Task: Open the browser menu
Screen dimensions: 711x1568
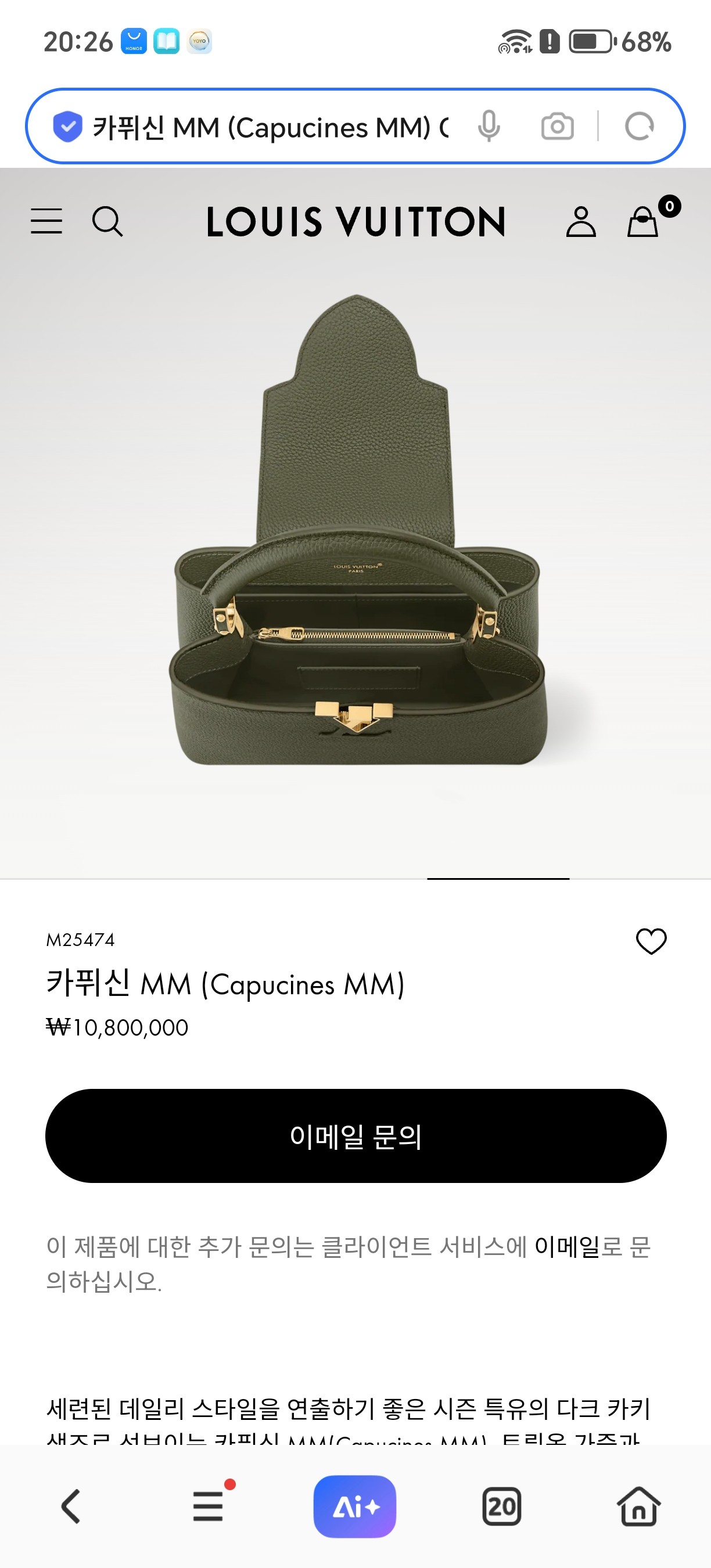Action: [x=208, y=1506]
